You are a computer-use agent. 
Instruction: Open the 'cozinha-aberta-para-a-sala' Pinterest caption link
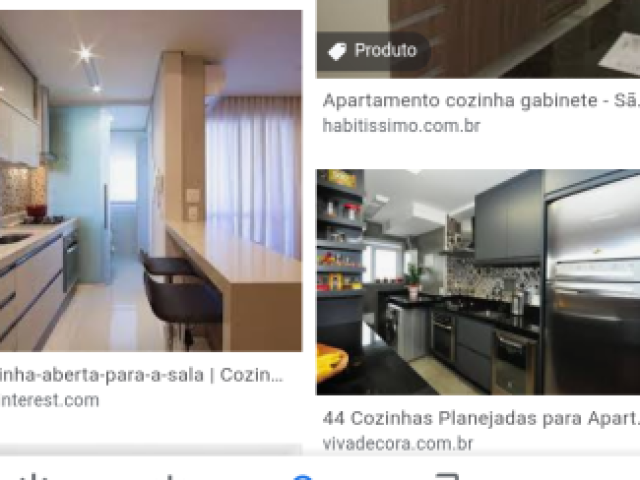[x=140, y=375]
